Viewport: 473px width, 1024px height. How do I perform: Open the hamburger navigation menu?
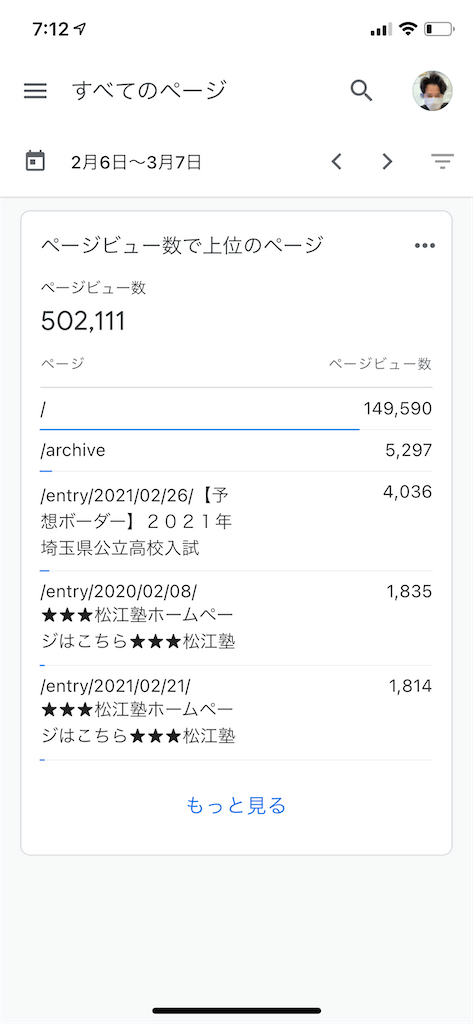[x=35, y=90]
